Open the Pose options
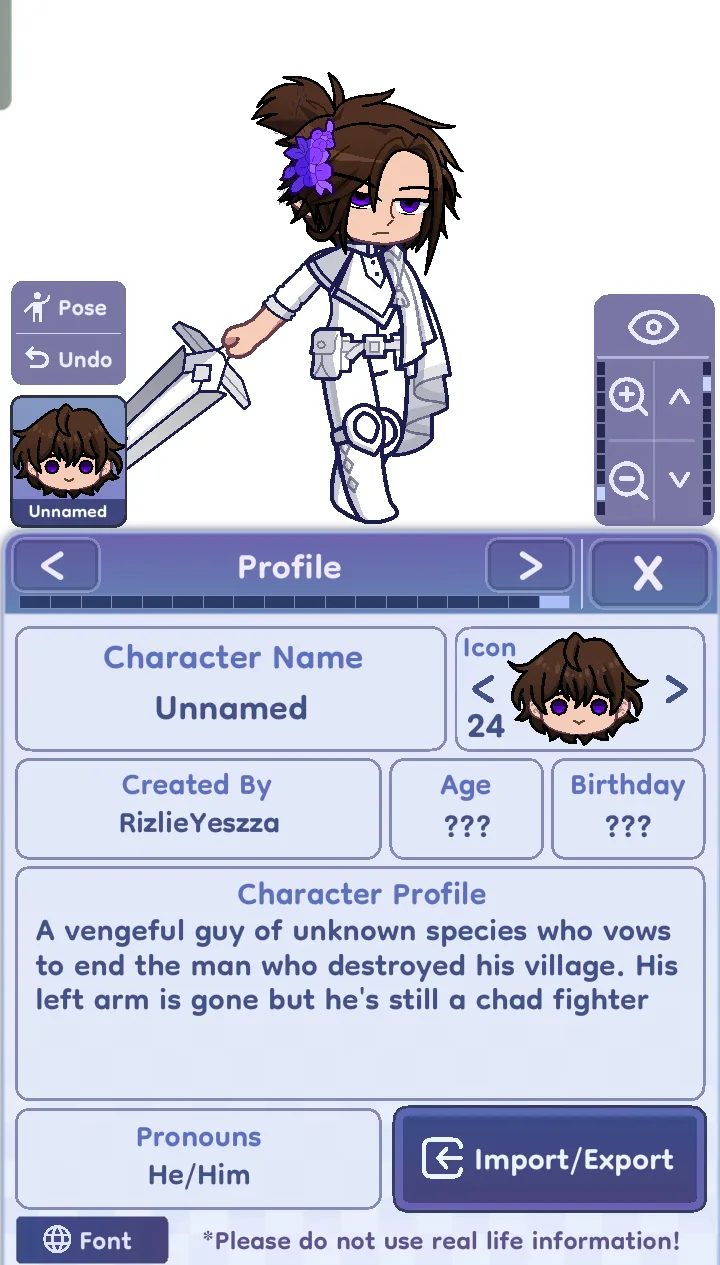The width and height of the screenshot is (720, 1265). (68, 308)
